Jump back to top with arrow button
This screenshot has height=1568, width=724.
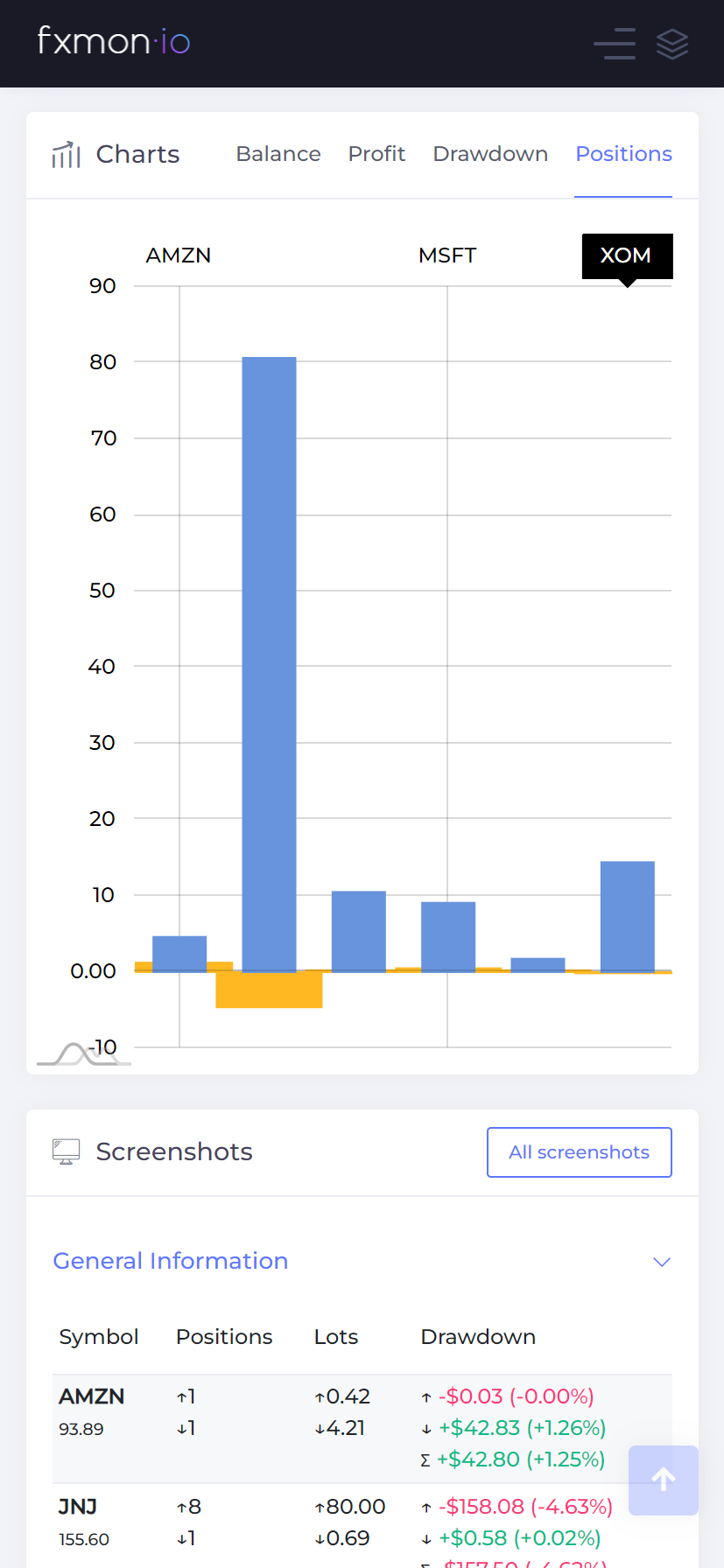(664, 1480)
